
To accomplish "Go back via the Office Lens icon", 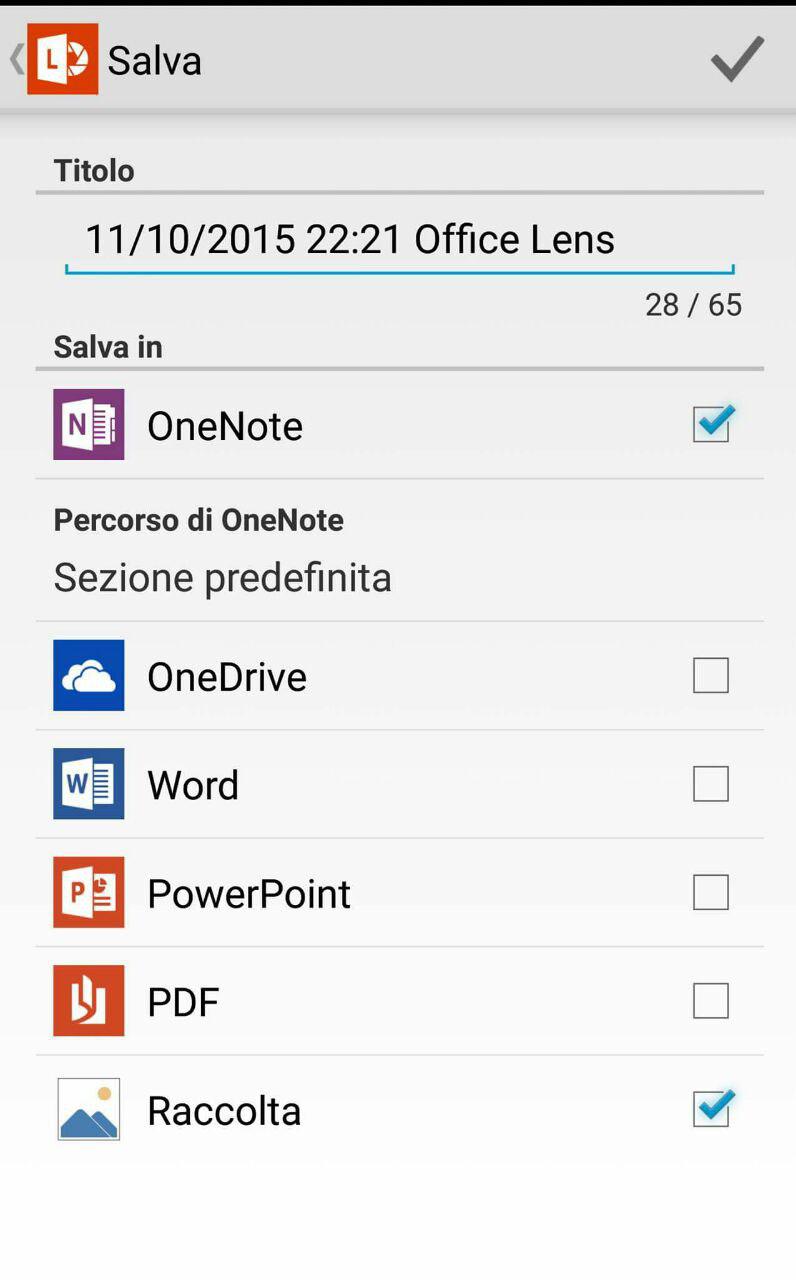I will tap(62, 59).
